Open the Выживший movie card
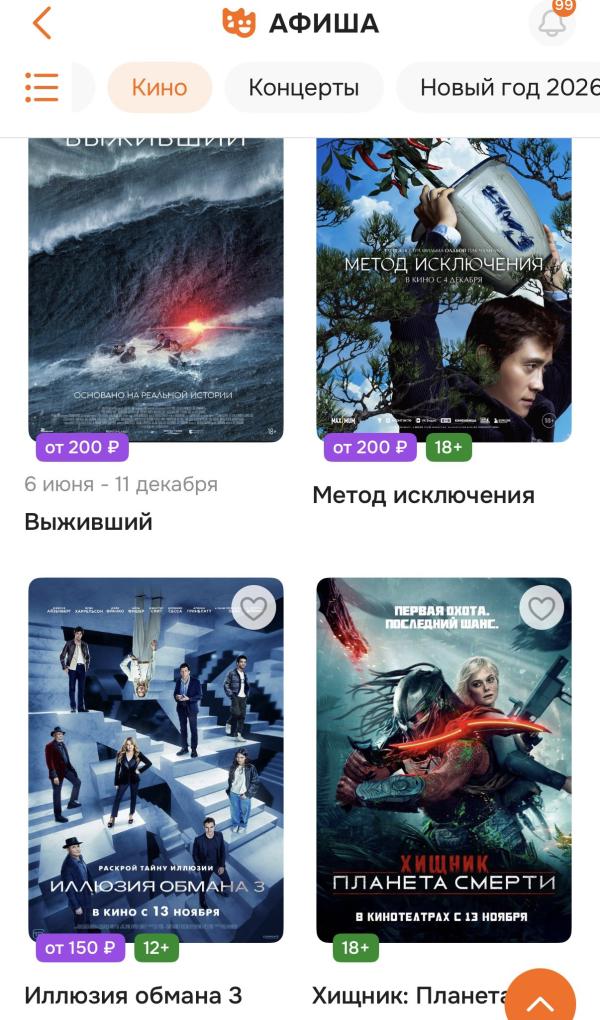 (156, 290)
